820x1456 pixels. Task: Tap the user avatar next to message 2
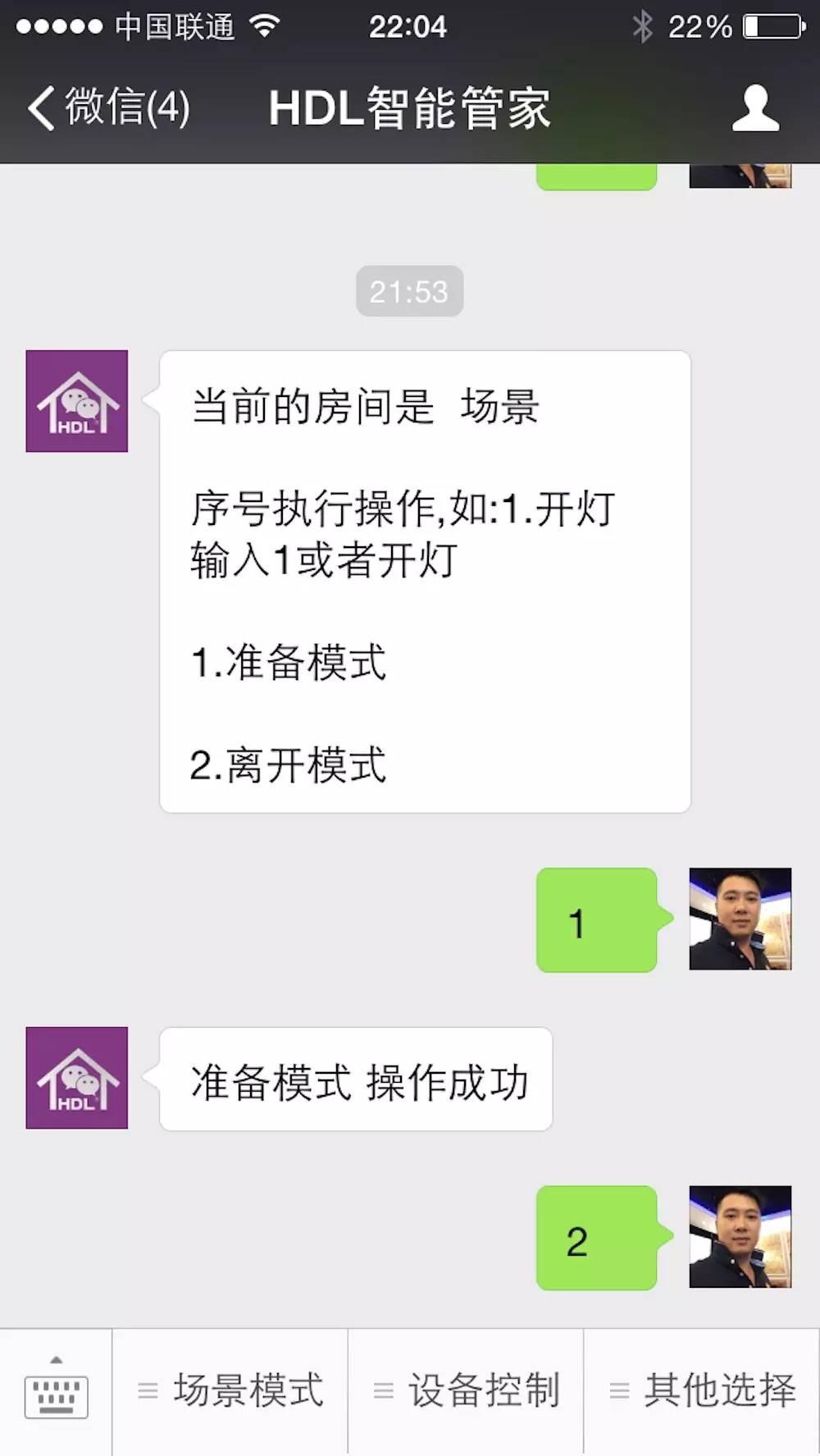click(740, 1237)
